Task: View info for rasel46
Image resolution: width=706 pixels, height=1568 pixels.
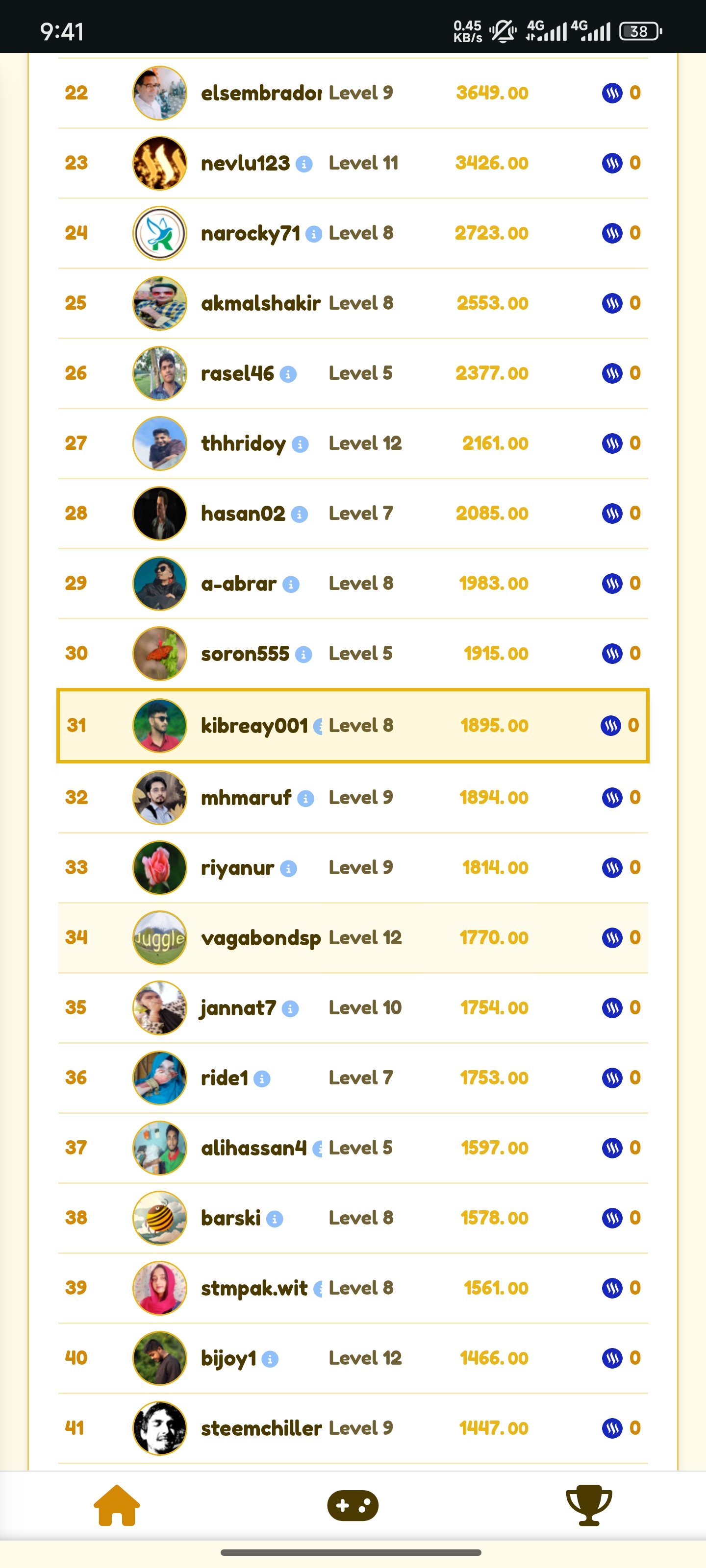Action: tap(288, 374)
